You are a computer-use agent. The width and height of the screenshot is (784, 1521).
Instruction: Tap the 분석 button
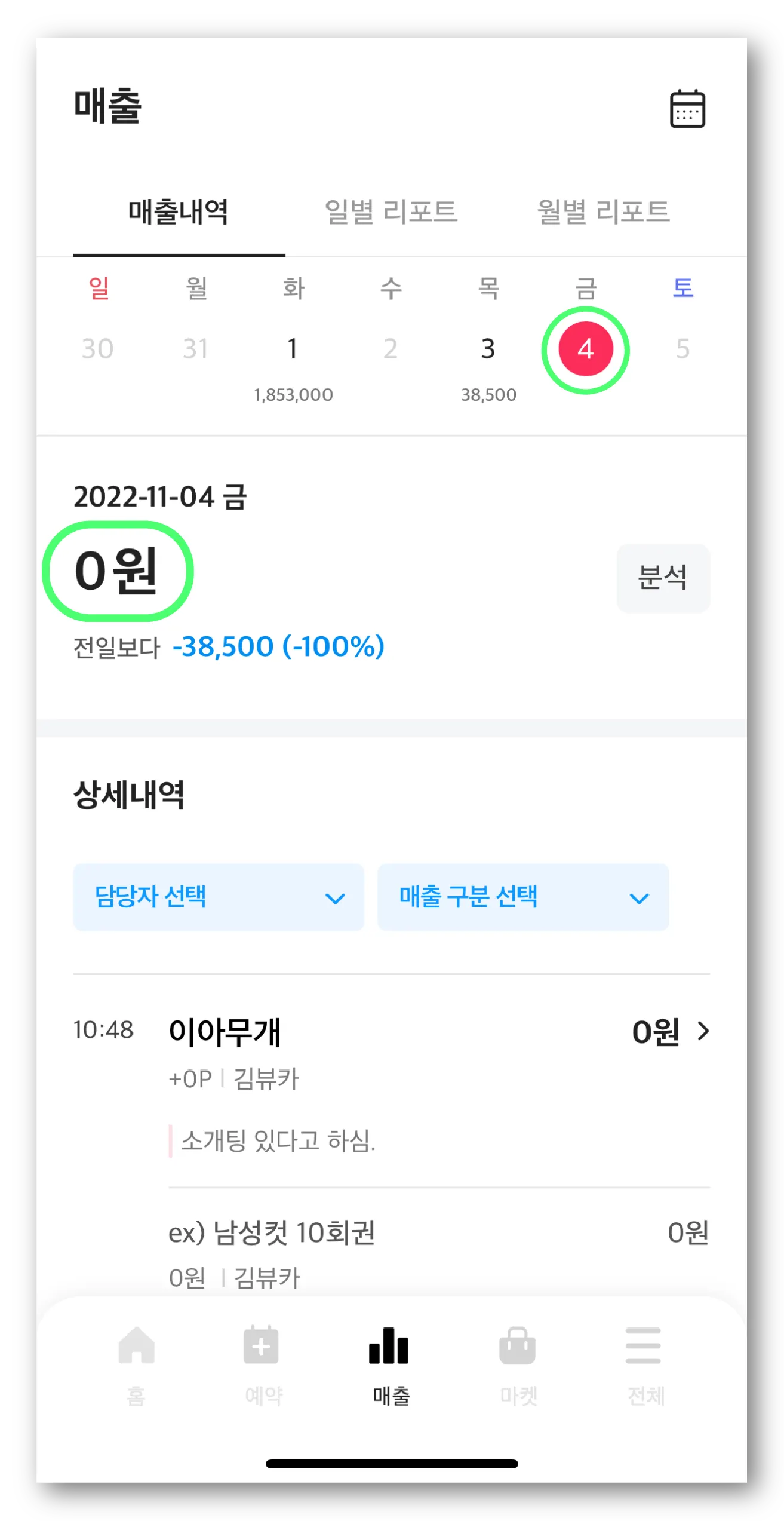pyautogui.click(x=663, y=577)
